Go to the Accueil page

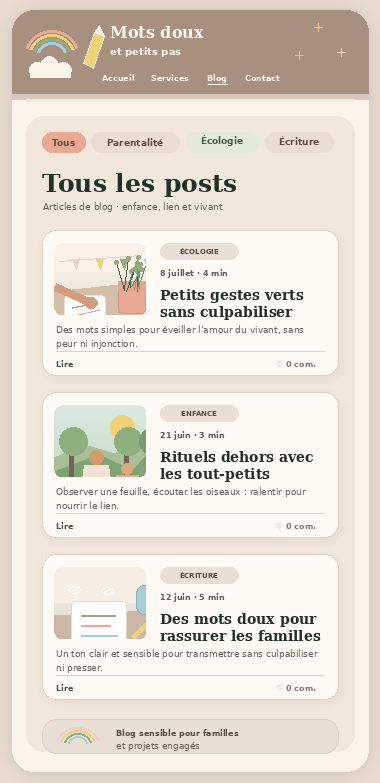118,78
